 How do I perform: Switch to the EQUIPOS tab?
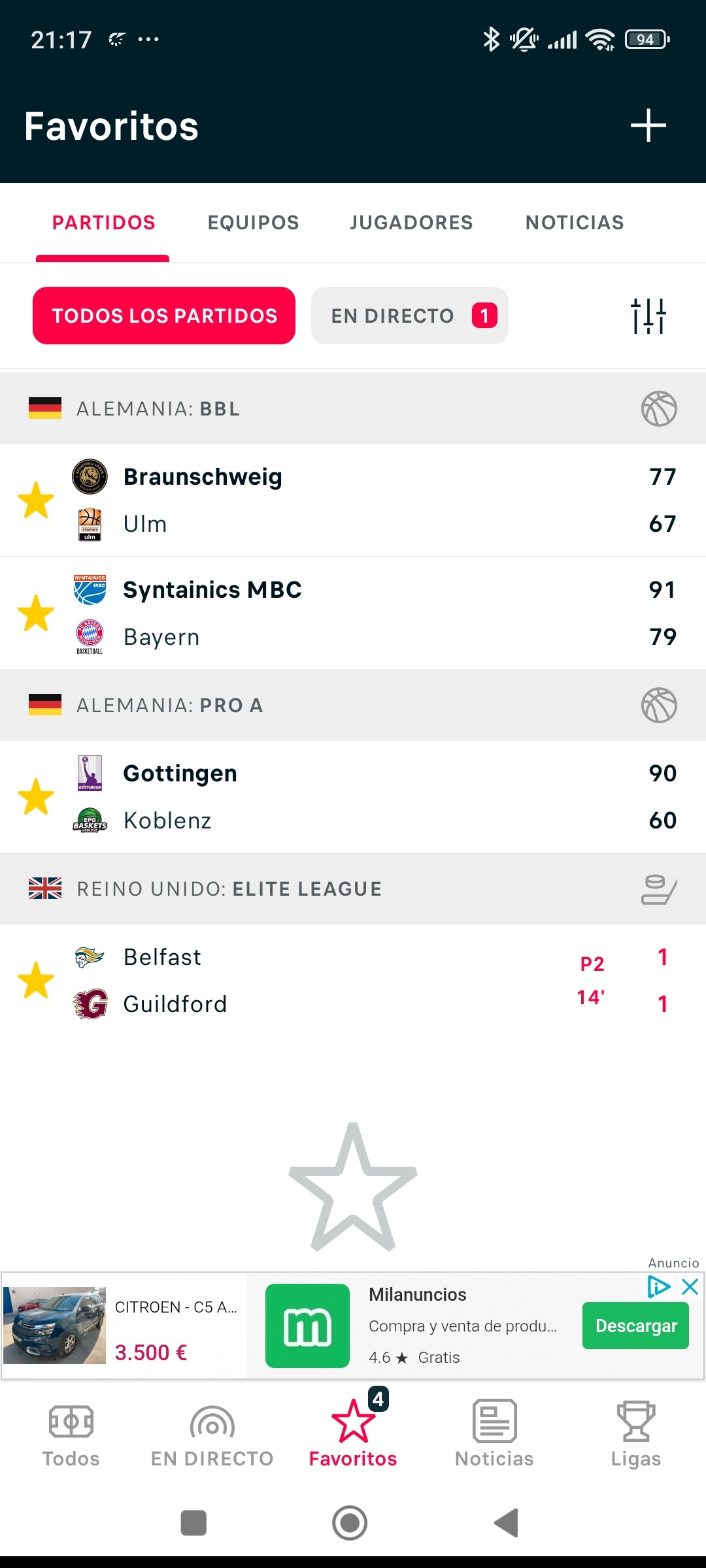(253, 223)
